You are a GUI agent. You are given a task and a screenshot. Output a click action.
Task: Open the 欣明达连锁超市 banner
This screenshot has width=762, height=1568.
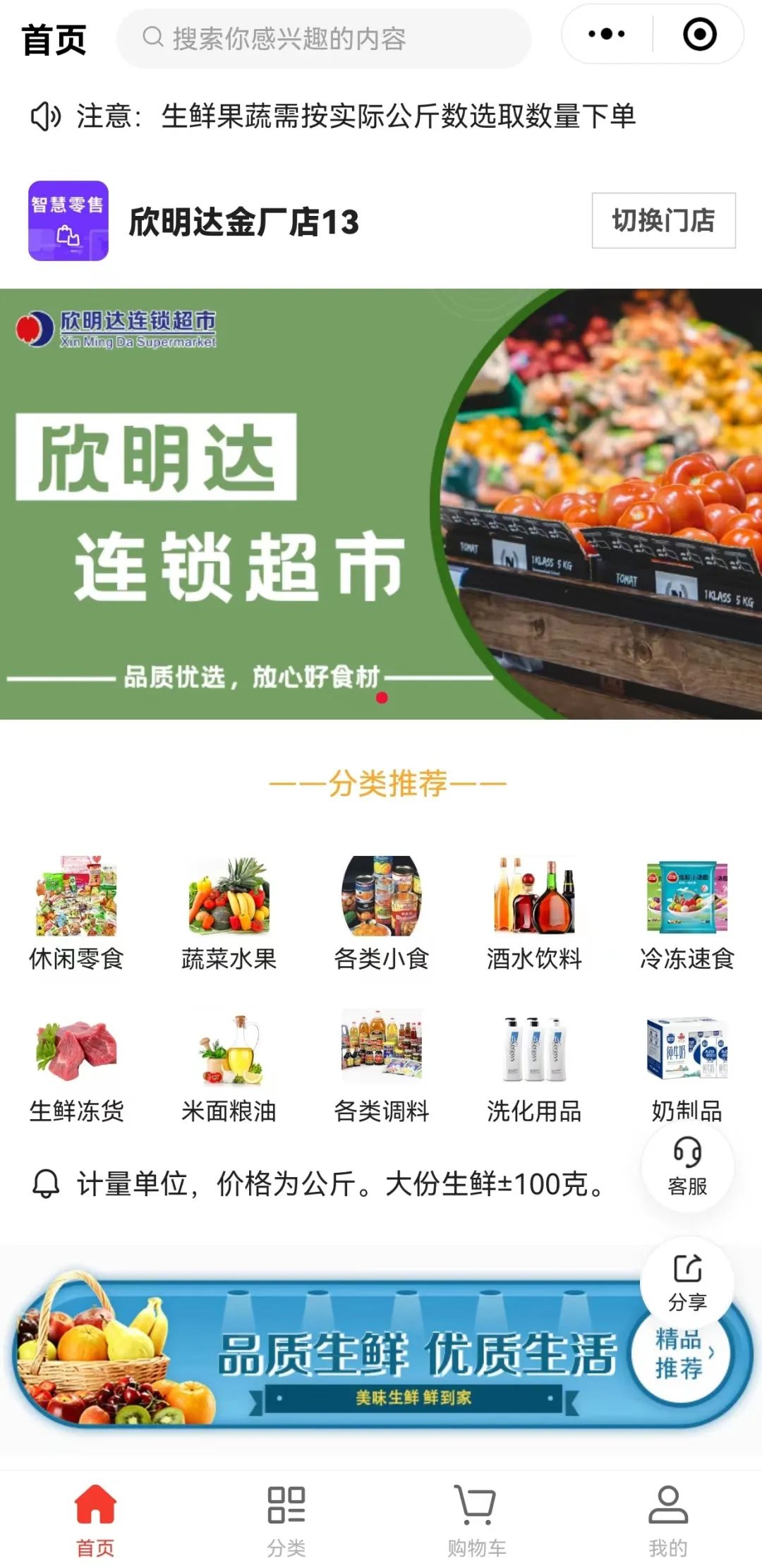(381, 504)
